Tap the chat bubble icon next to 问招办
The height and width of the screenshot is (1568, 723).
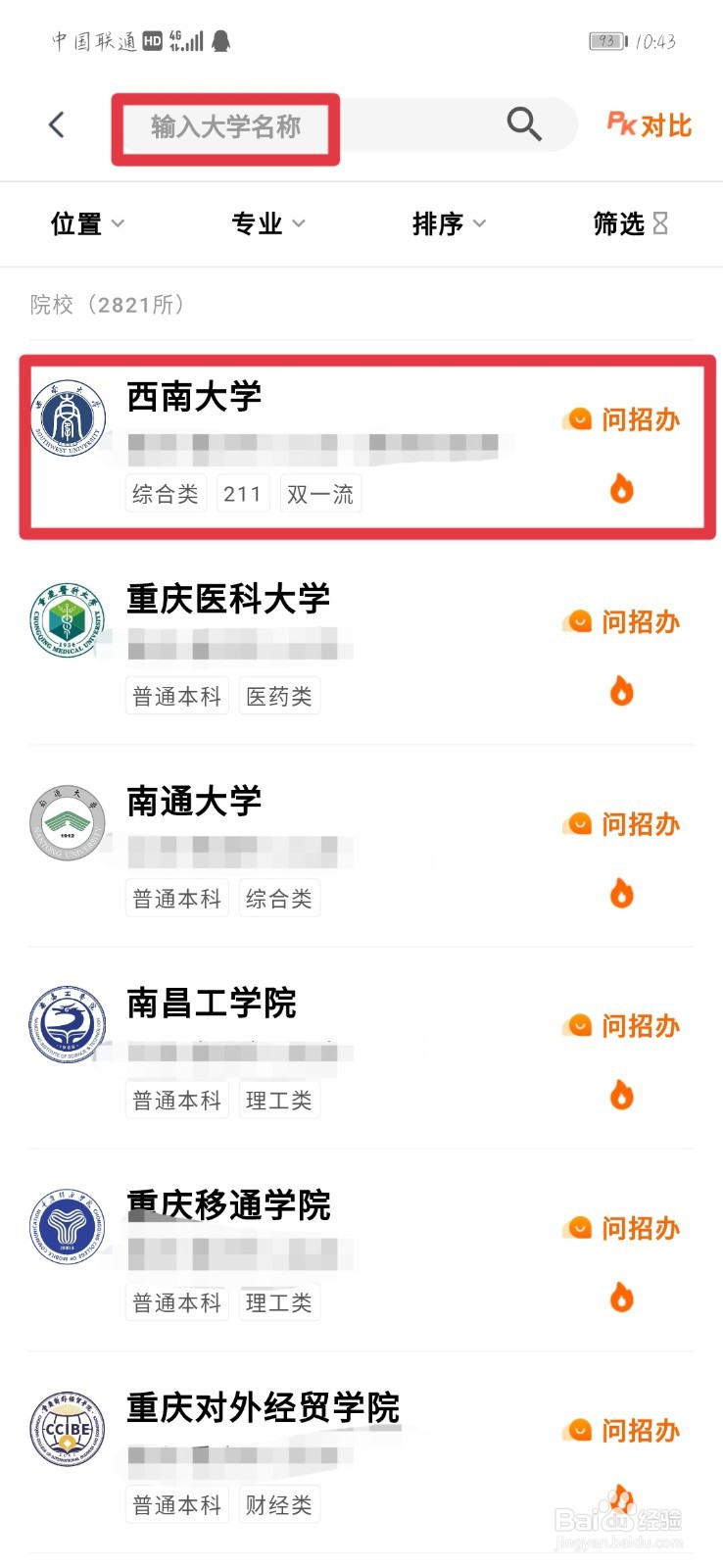(577, 418)
